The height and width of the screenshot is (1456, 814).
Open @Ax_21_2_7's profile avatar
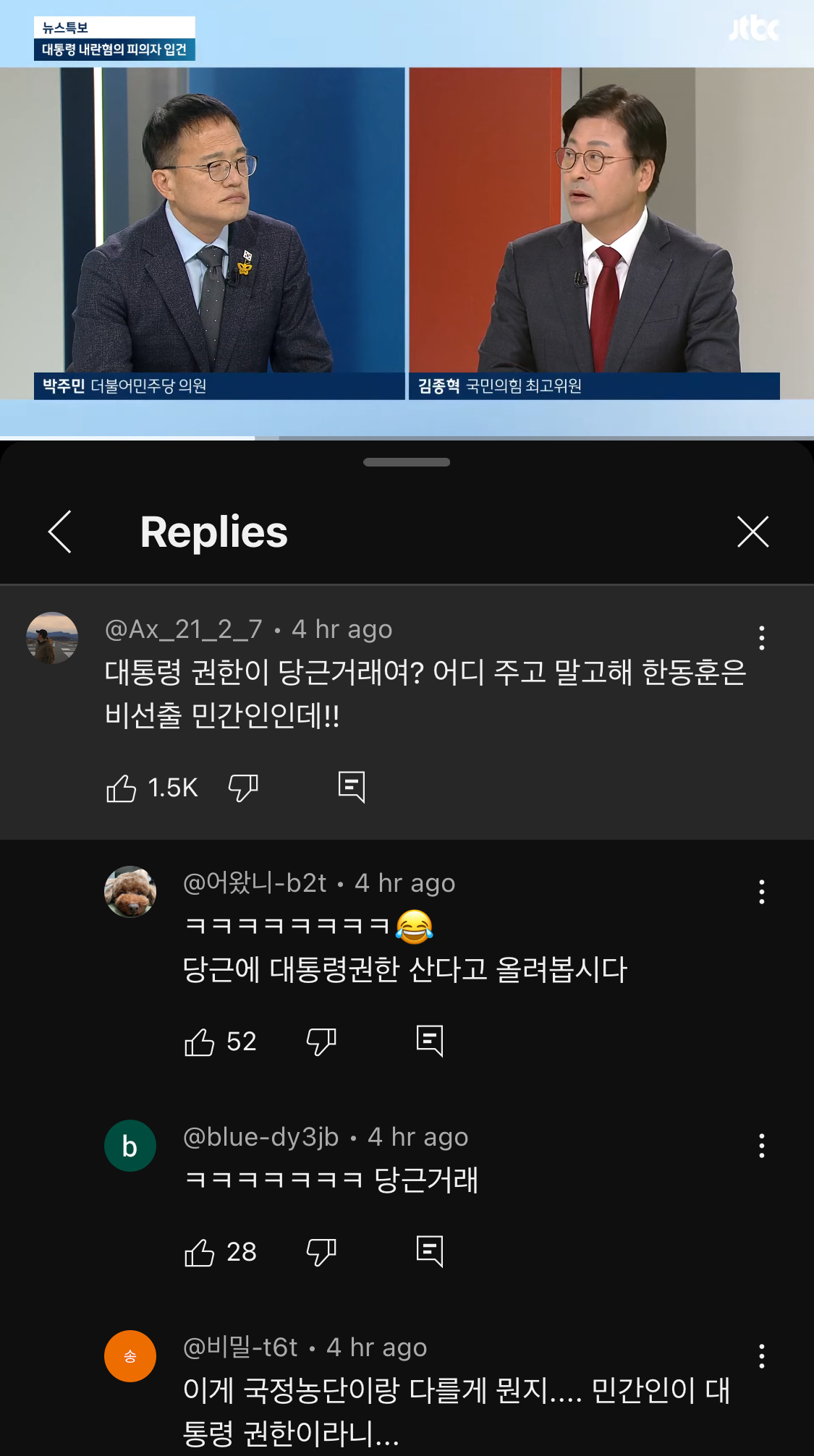pyautogui.click(x=52, y=638)
